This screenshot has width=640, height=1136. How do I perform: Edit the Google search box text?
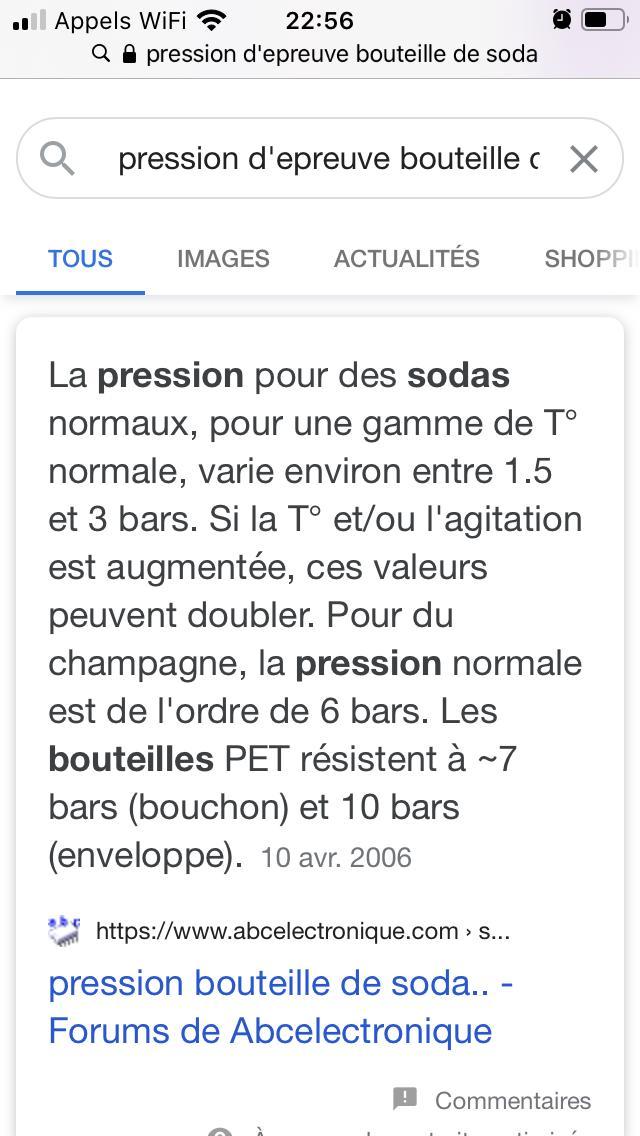(328, 158)
